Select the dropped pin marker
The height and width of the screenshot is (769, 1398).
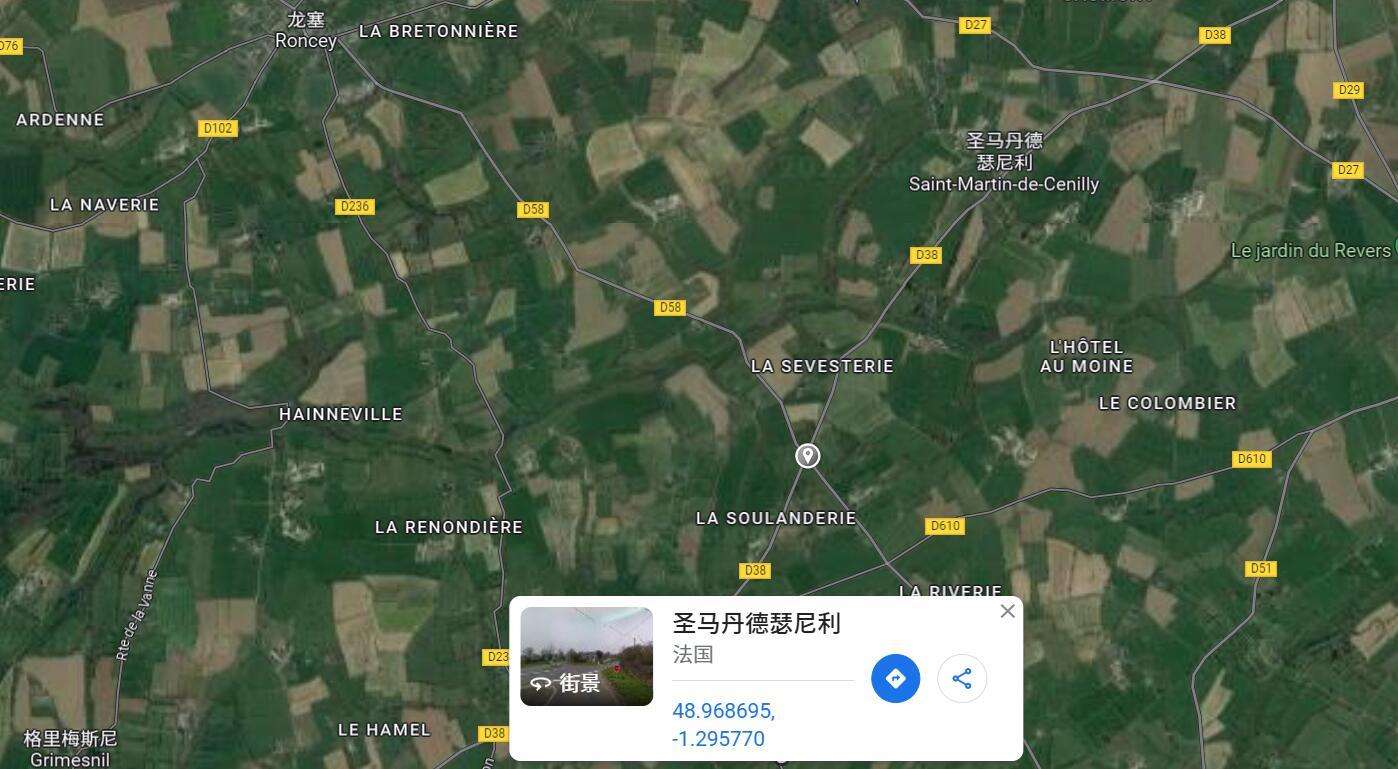pos(808,456)
